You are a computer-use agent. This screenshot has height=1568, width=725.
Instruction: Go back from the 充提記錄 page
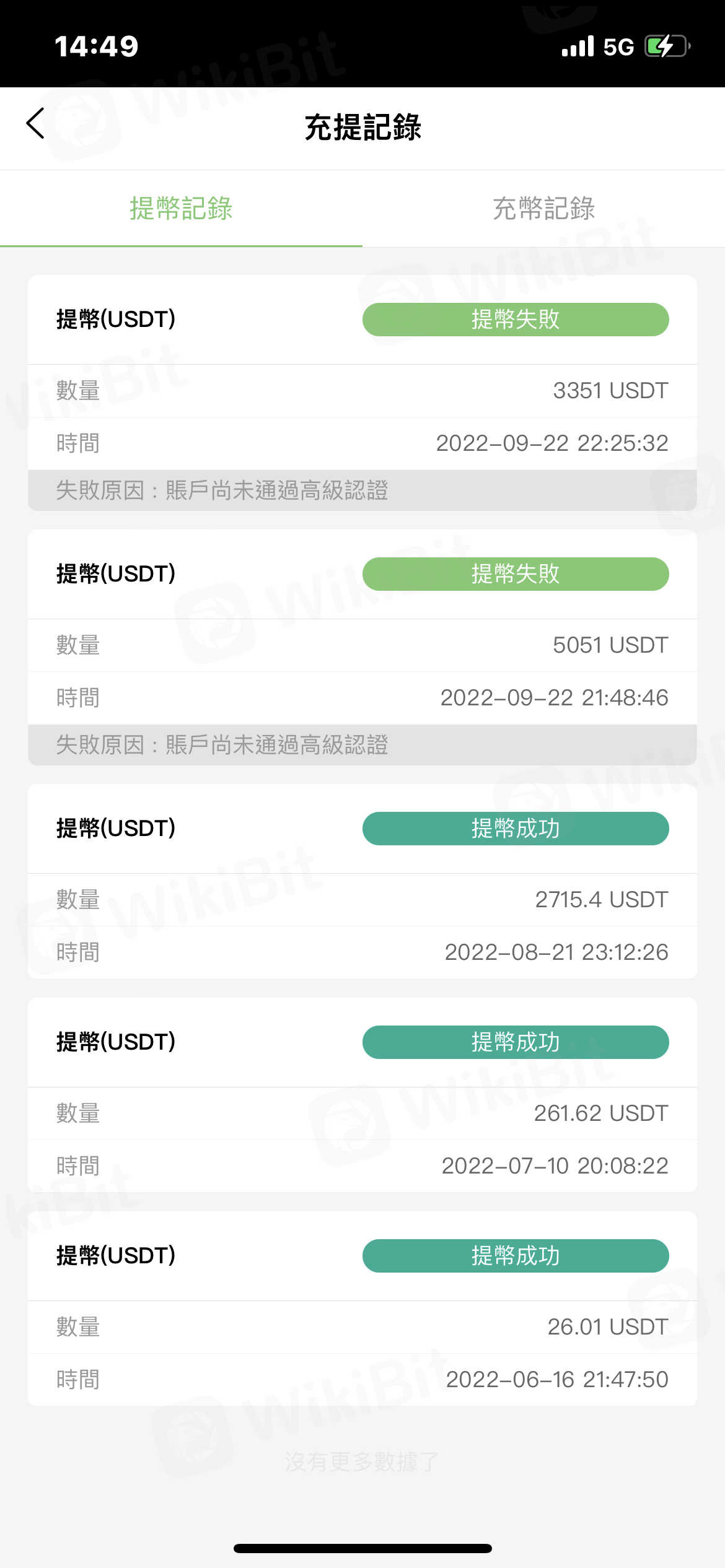coord(36,124)
